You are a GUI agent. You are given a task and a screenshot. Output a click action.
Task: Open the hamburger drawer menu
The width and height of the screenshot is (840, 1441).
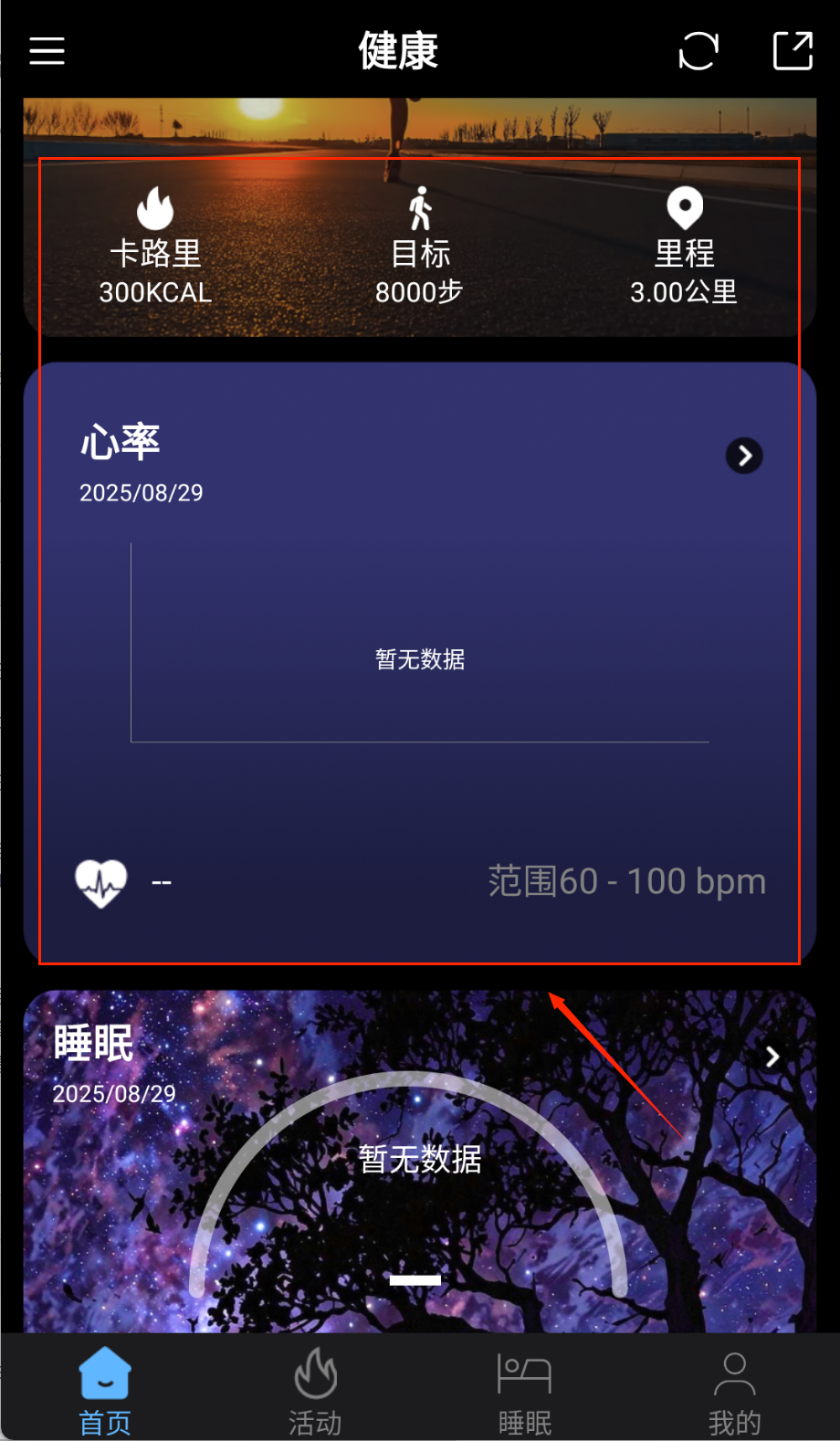click(47, 51)
